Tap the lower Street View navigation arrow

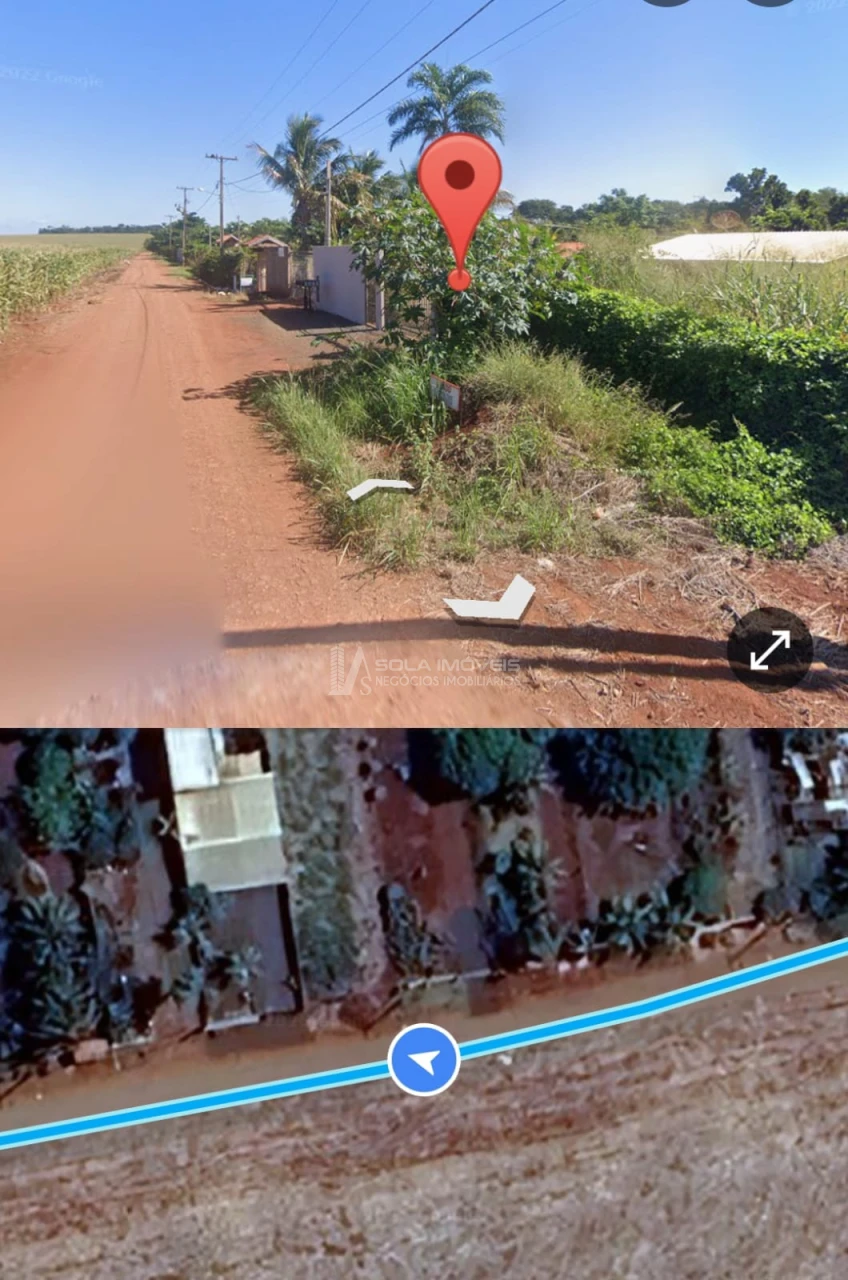click(493, 602)
